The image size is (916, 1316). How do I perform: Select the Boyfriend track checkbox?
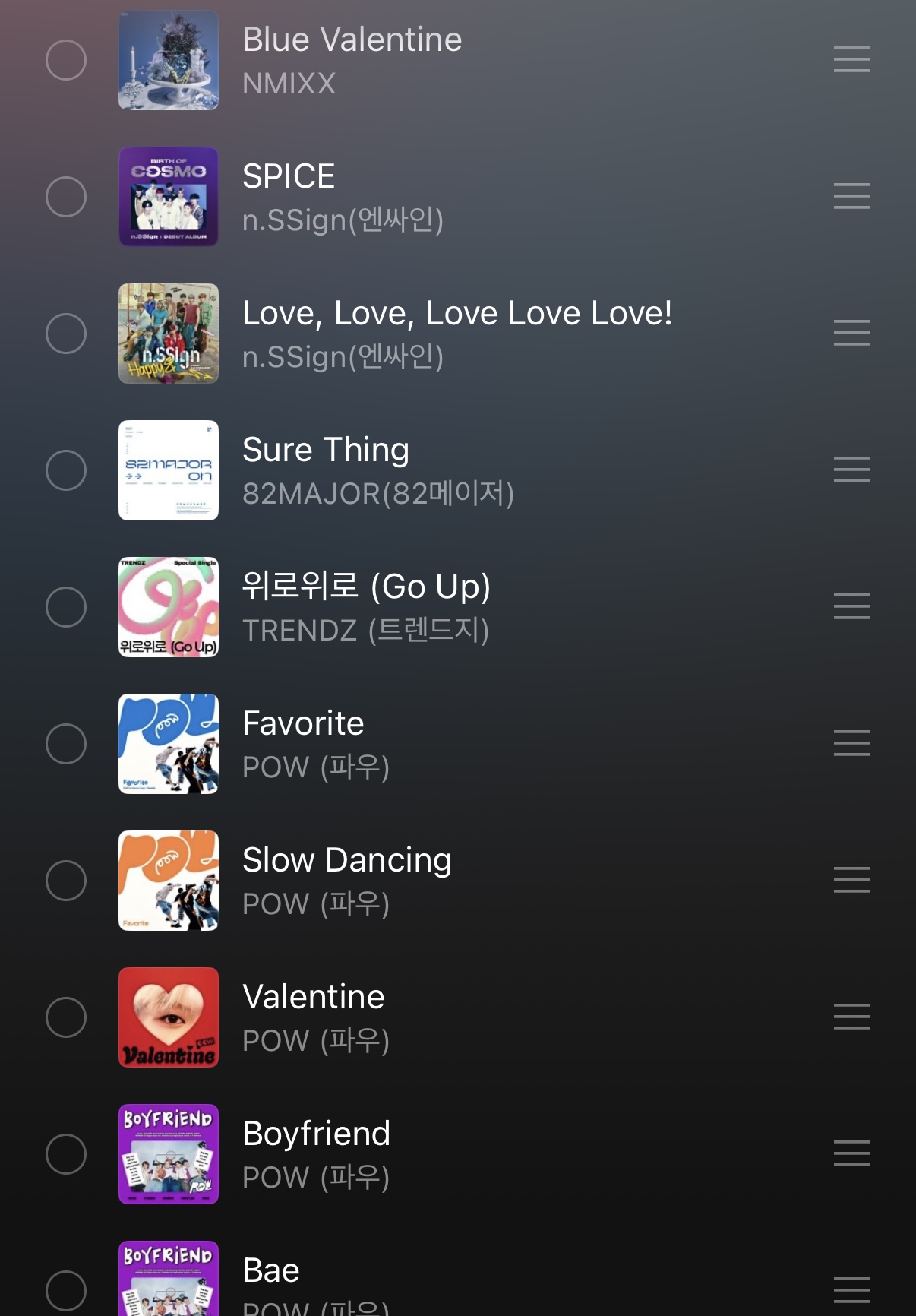66,1154
